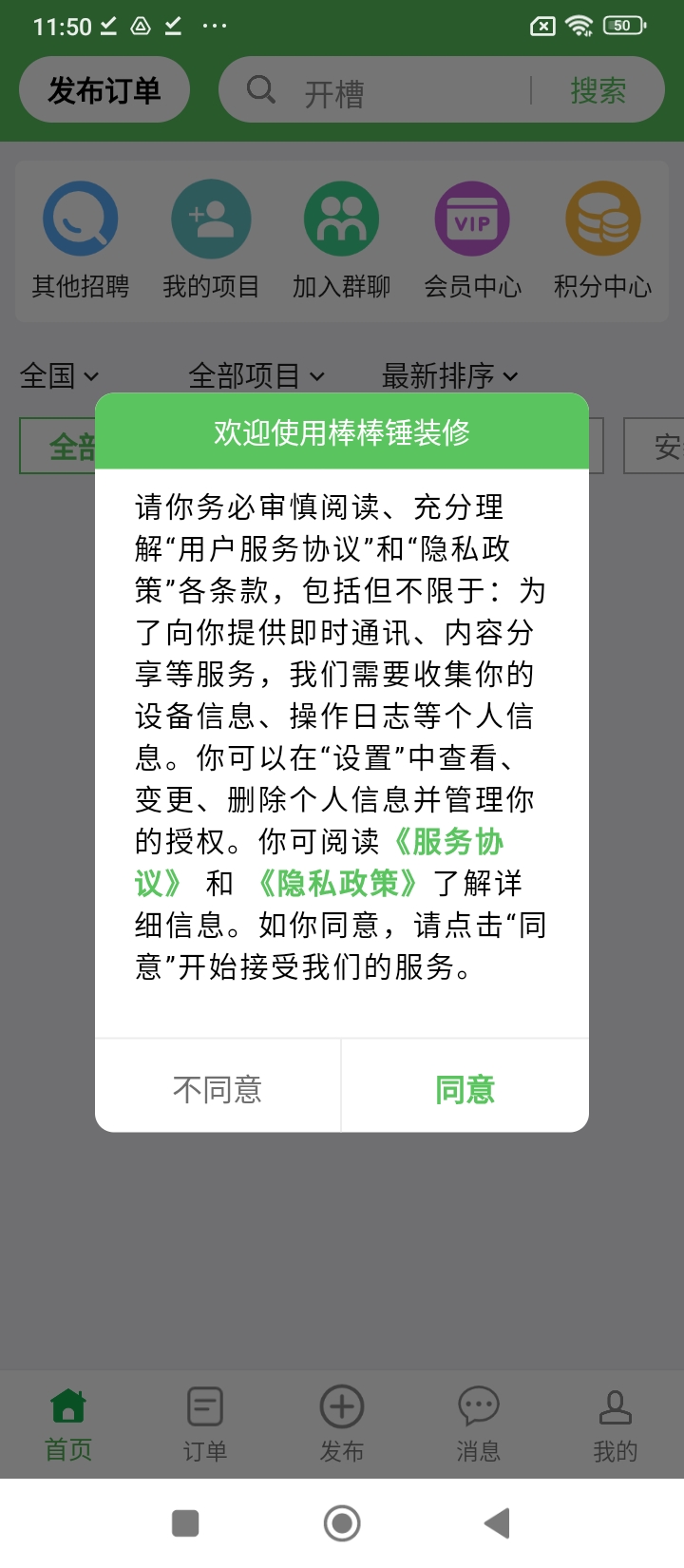The image size is (684, 1568).
Task: Go to the system home screen
Action: pyautogui.click(x=342, y=1523)
